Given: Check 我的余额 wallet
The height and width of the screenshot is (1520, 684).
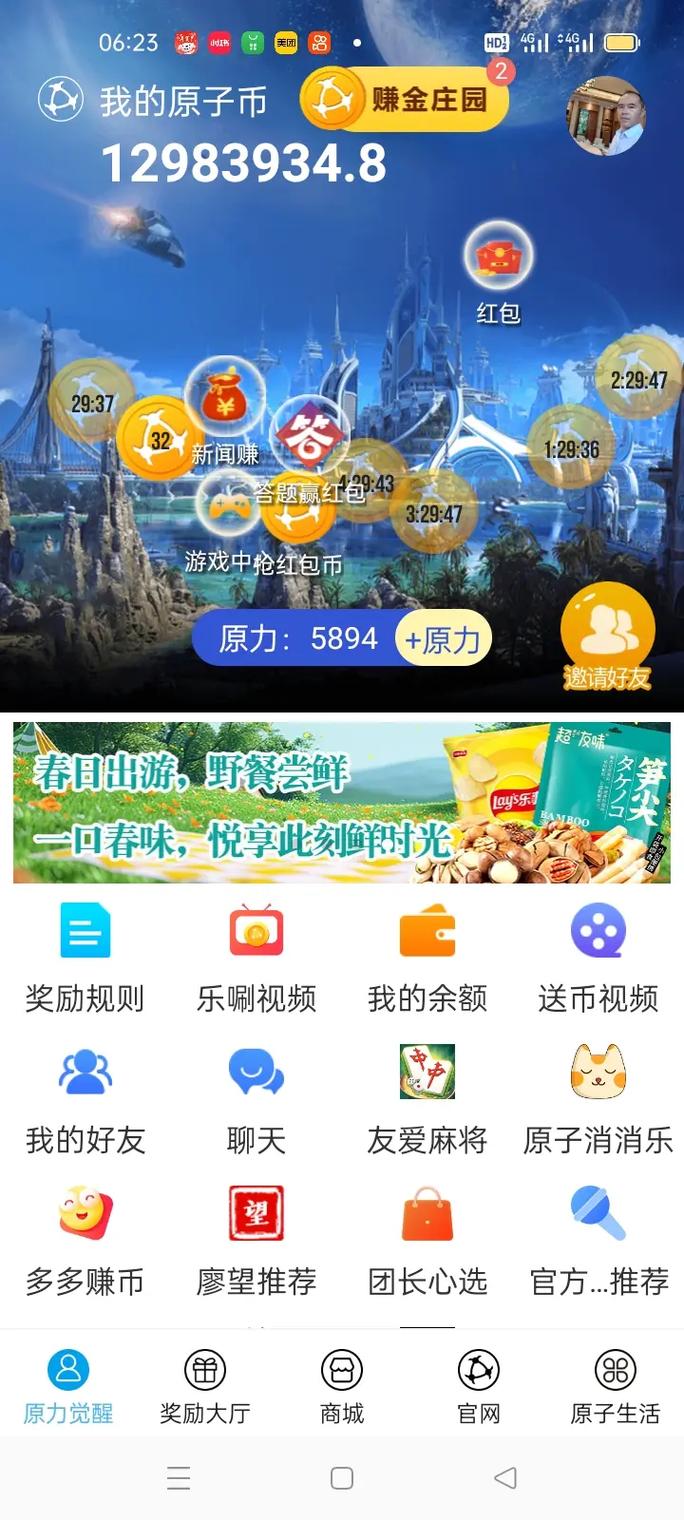Looking at the screenshot, I should 427,957.
